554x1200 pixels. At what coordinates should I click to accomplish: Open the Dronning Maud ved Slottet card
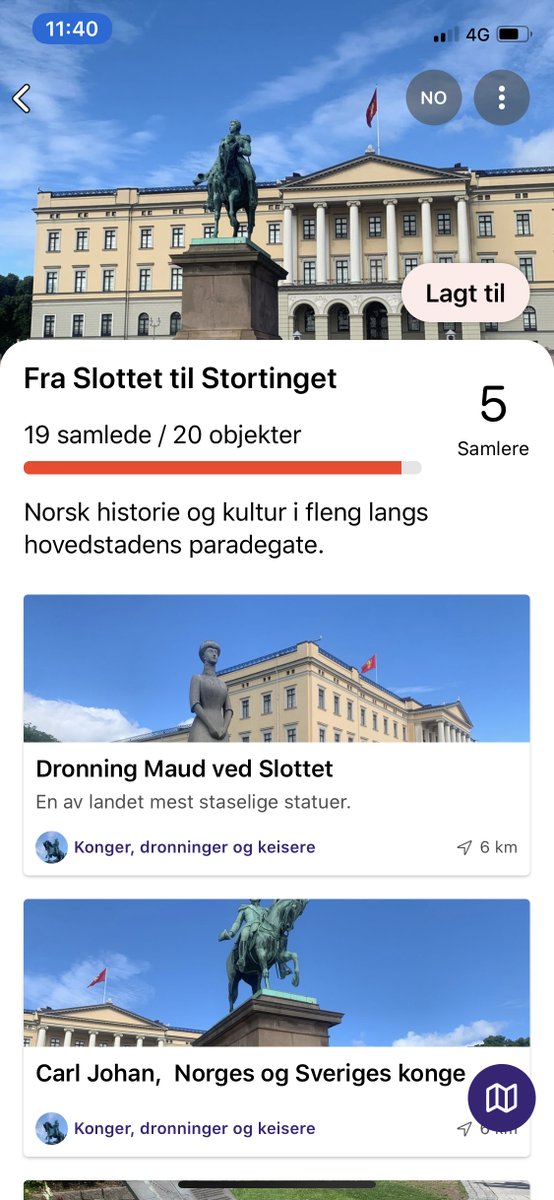tap(277, 735)
